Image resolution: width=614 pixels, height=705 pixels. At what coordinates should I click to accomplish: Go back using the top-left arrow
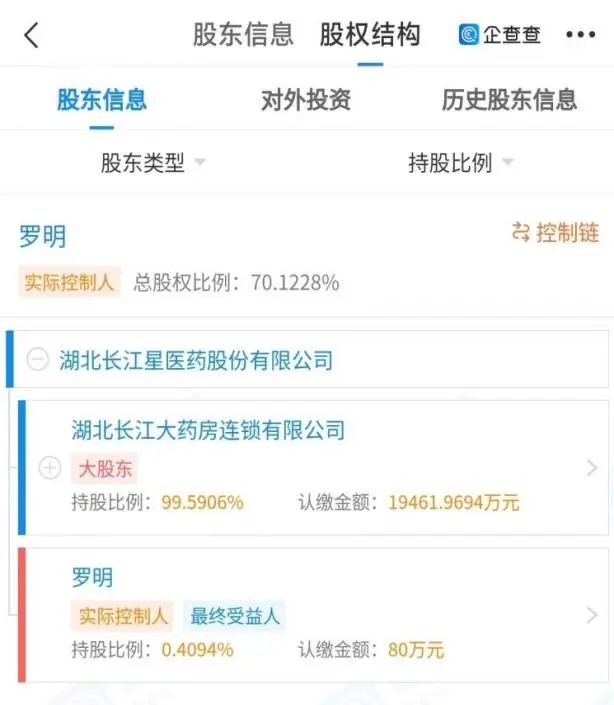pos(32,35)
